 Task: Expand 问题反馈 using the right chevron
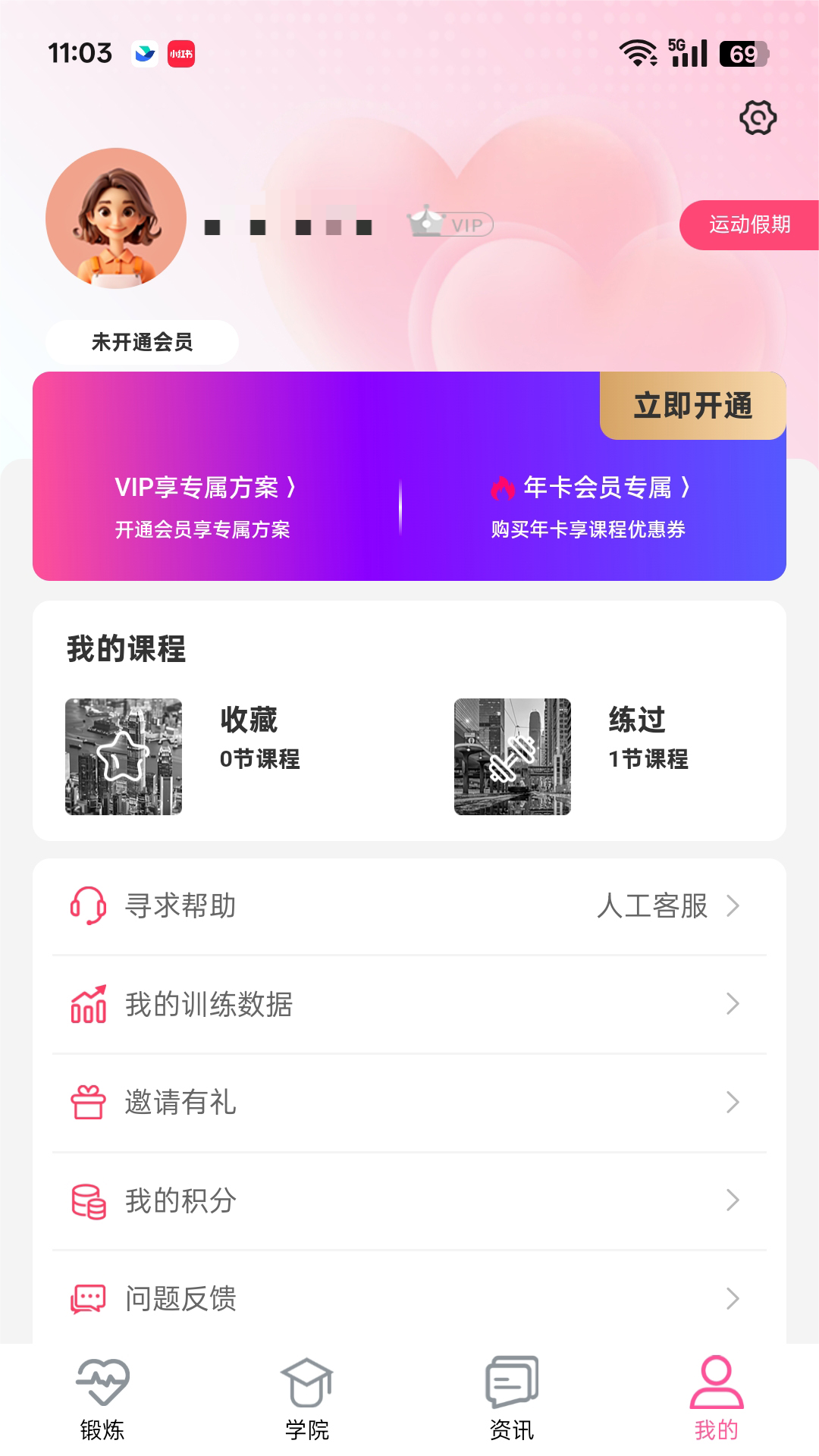(732, 1298)
